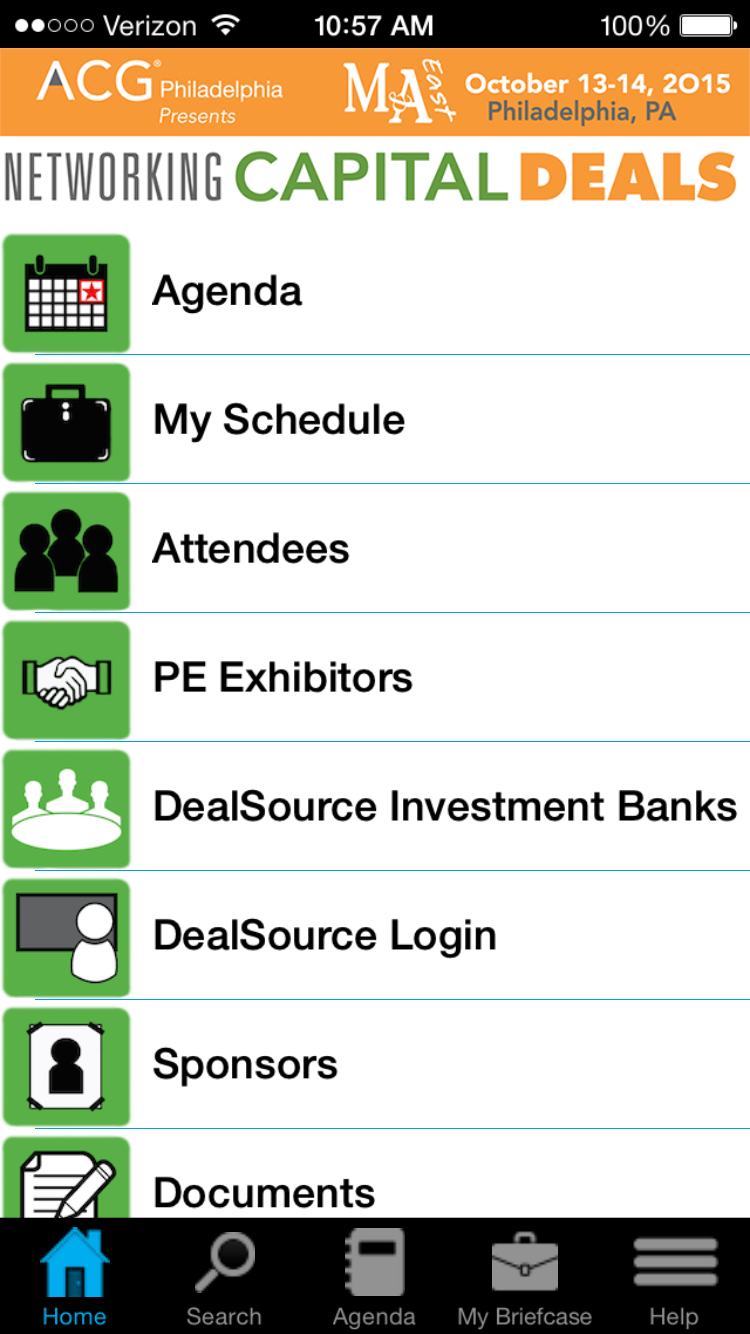750x1334 pixels.
Task: Switch to the Agenda tab in the bottom bar
Action: tap(375, 1277)
